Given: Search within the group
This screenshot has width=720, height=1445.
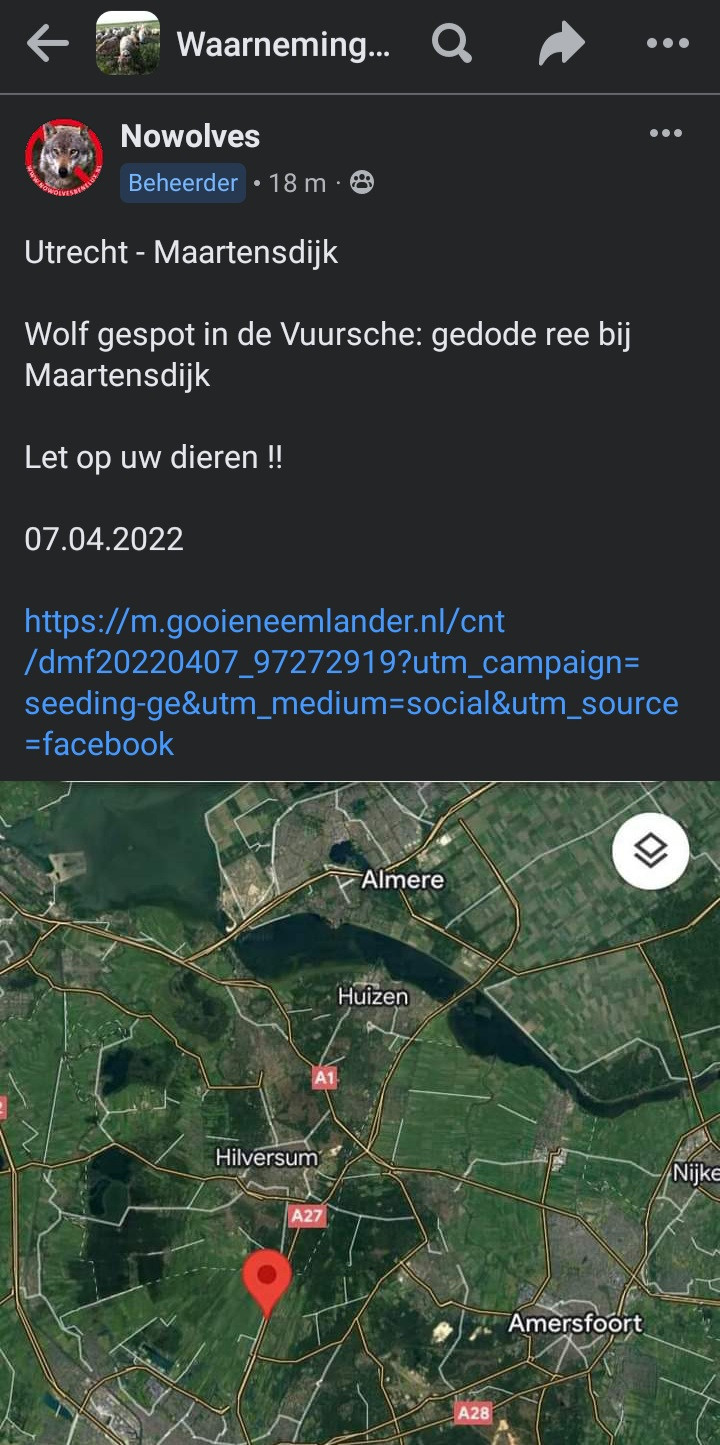Looking at the screenshot, I should coord(451,44).
